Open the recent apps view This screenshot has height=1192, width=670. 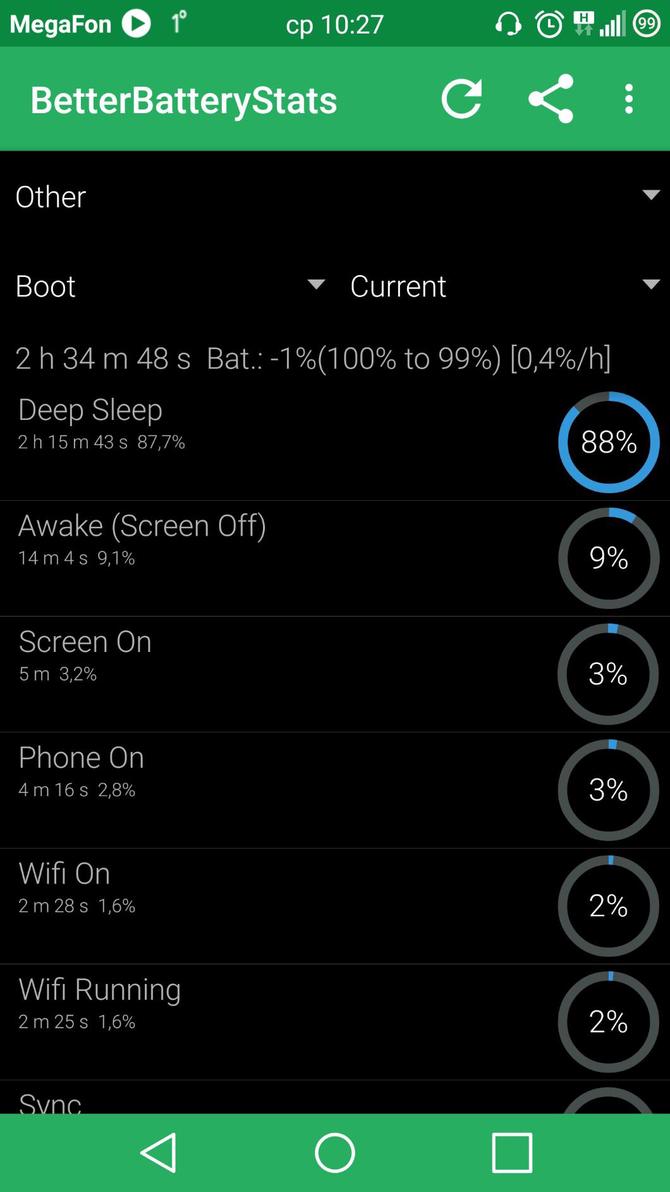click(x=511, y=1153)
